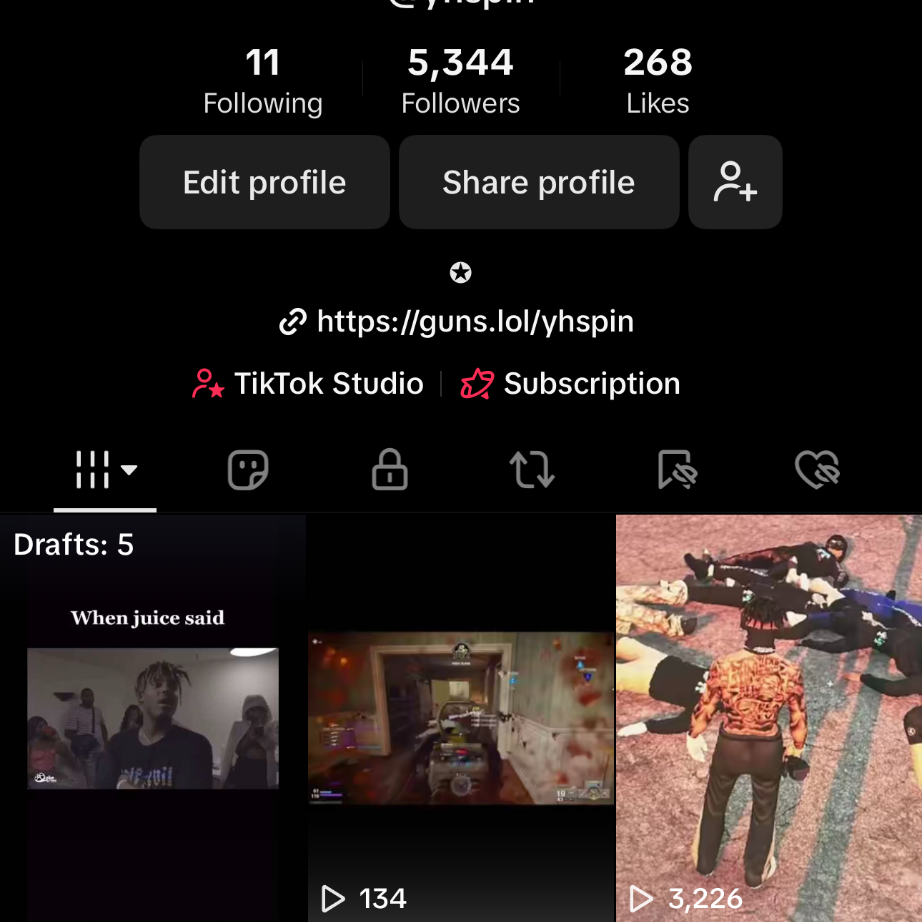Open the add friends icon
This screenshot has height=922, width=922.
coord(735,183)
